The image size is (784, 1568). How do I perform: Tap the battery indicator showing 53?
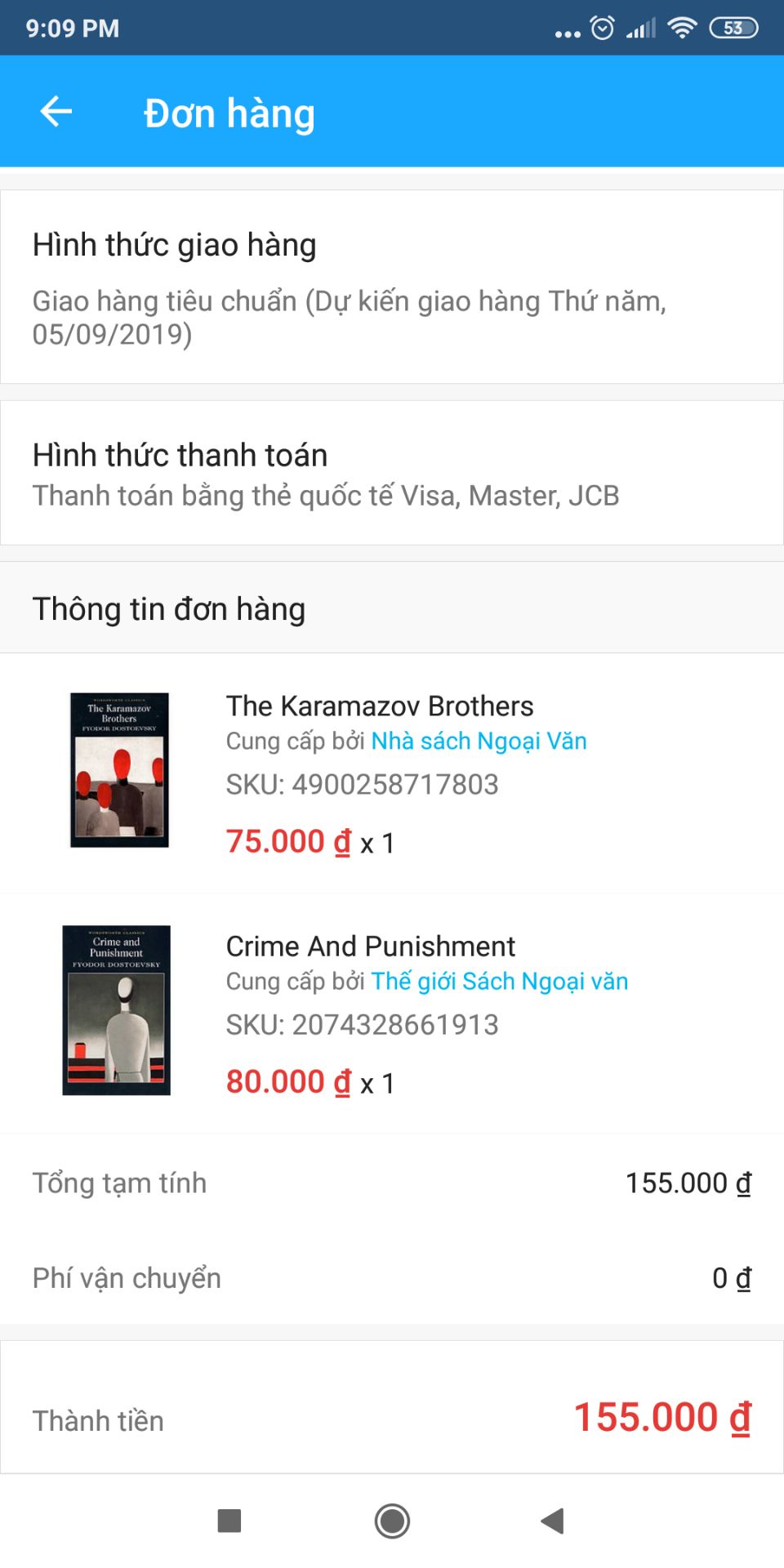coord(733,28)
